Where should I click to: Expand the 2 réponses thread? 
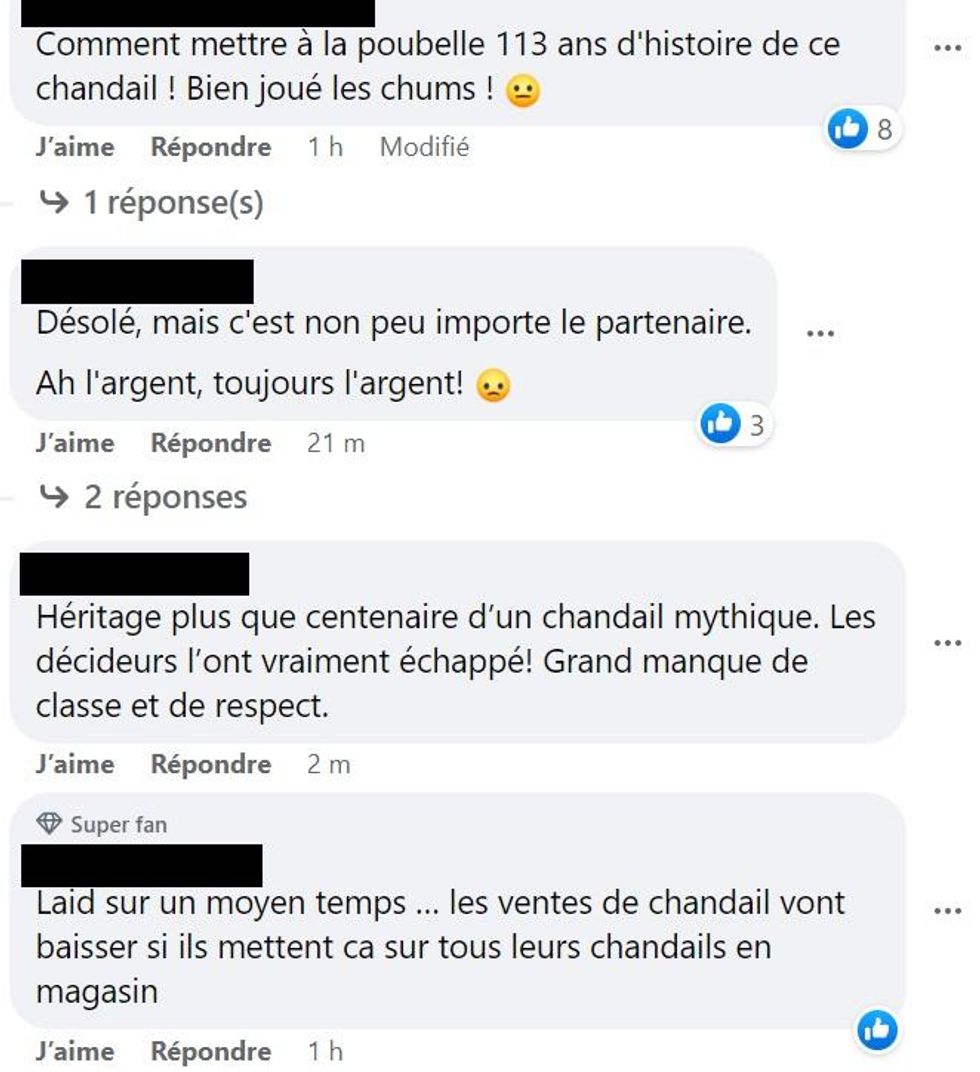(x=143, y=497)
